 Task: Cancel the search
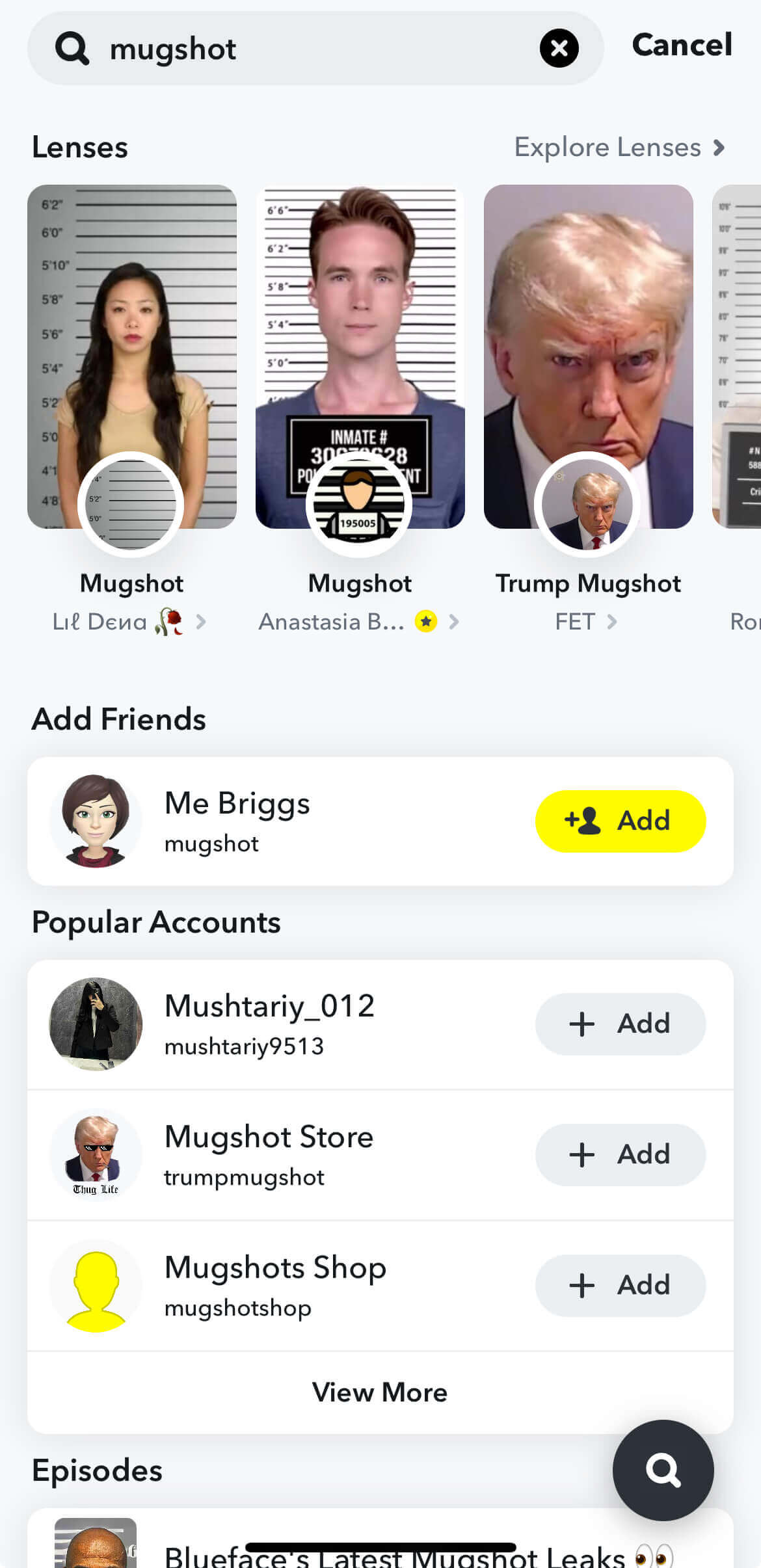pos(680,46)
